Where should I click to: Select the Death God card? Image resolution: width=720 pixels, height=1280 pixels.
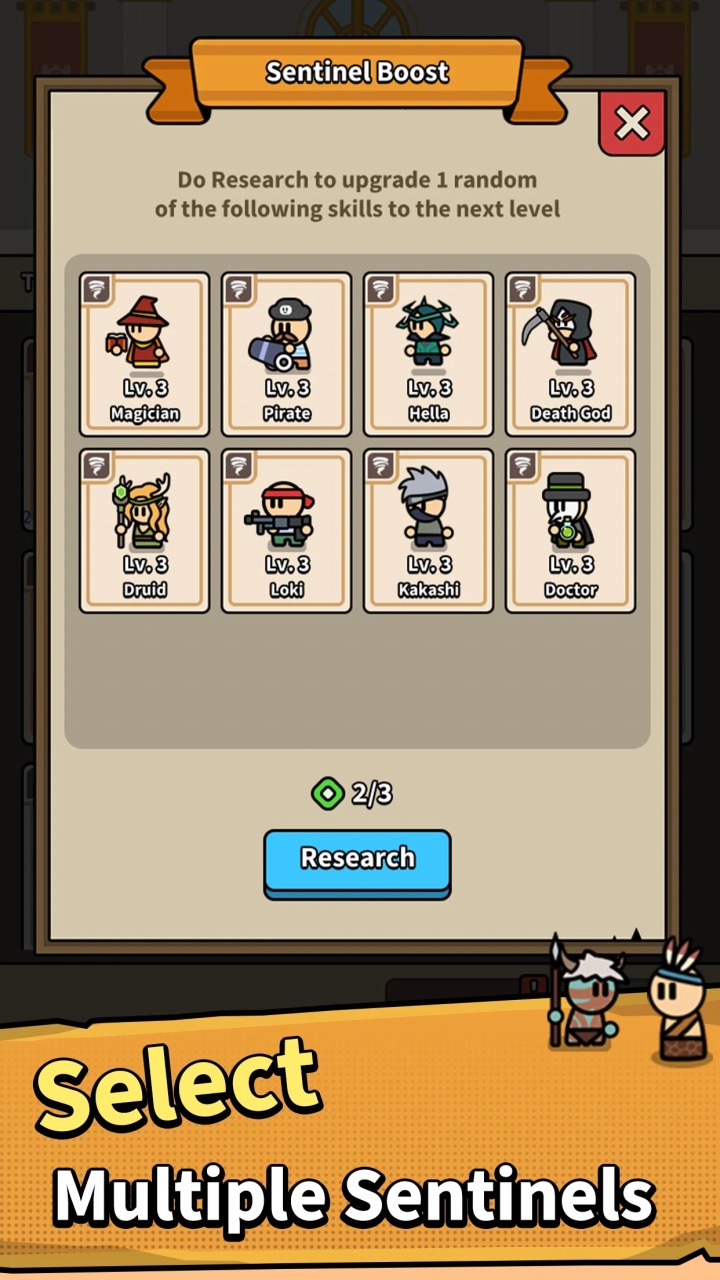pos(570,354)
